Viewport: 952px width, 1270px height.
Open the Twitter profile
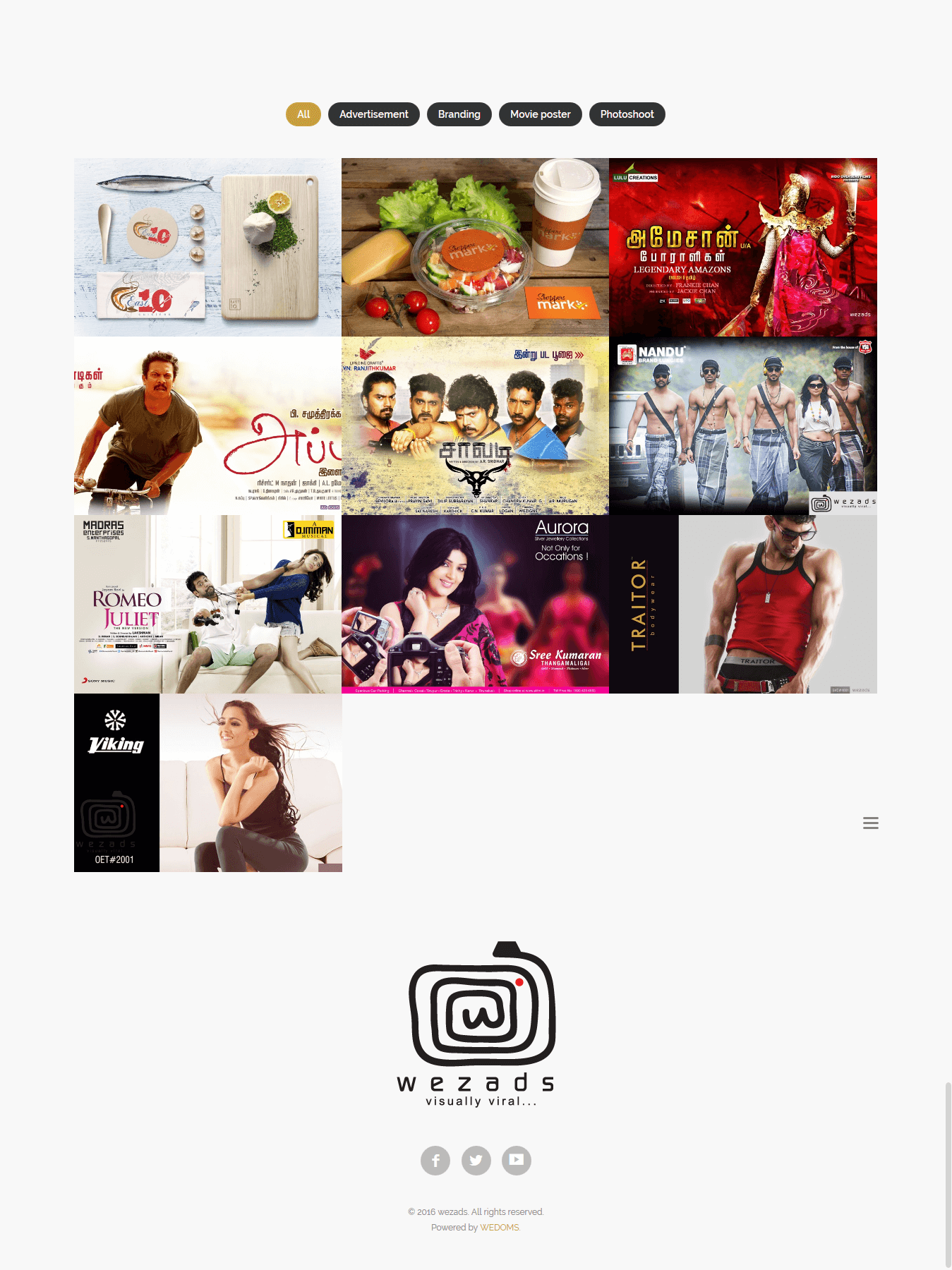476,1161
